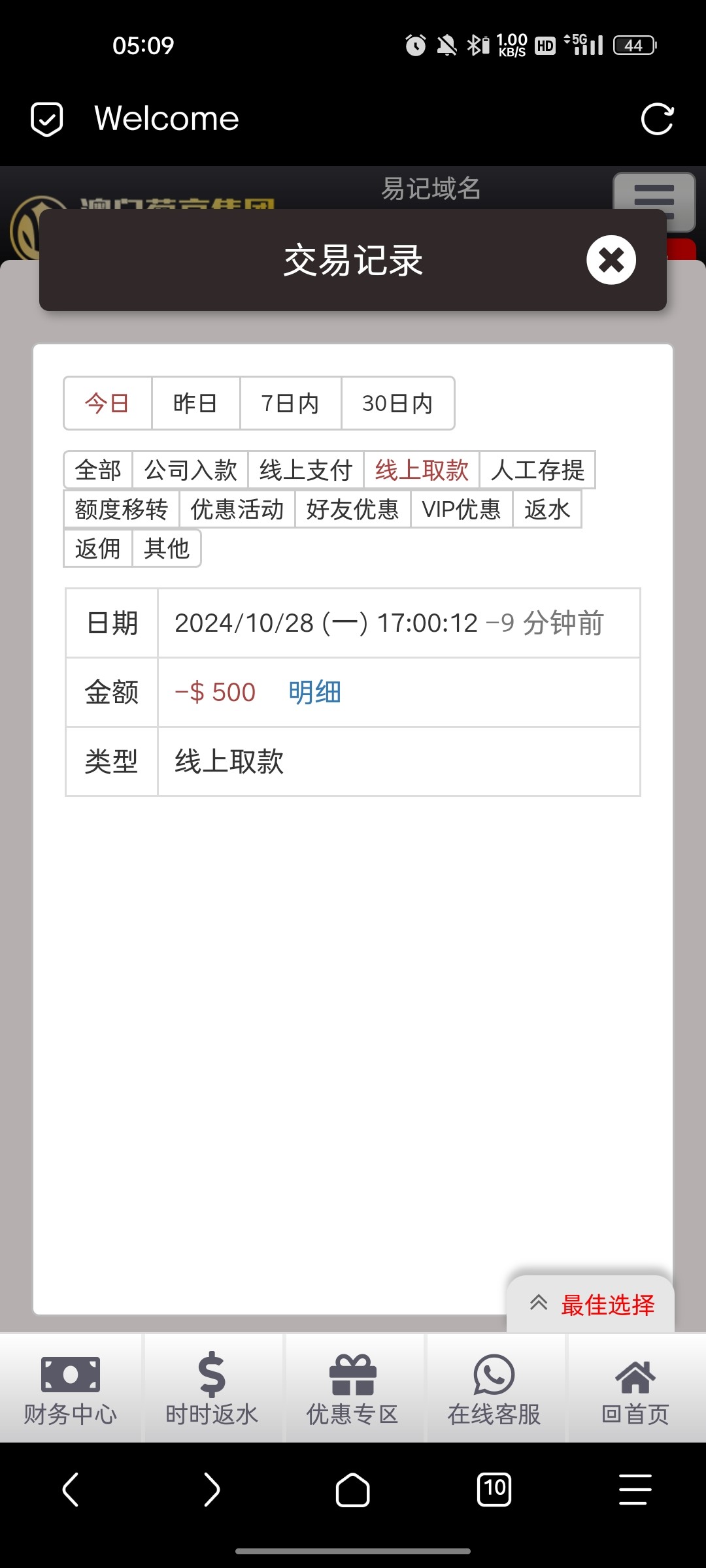Contact 在线客服 support
Image resolution: width=706 pixels, height=1568 pixels.
point(494,1388)
